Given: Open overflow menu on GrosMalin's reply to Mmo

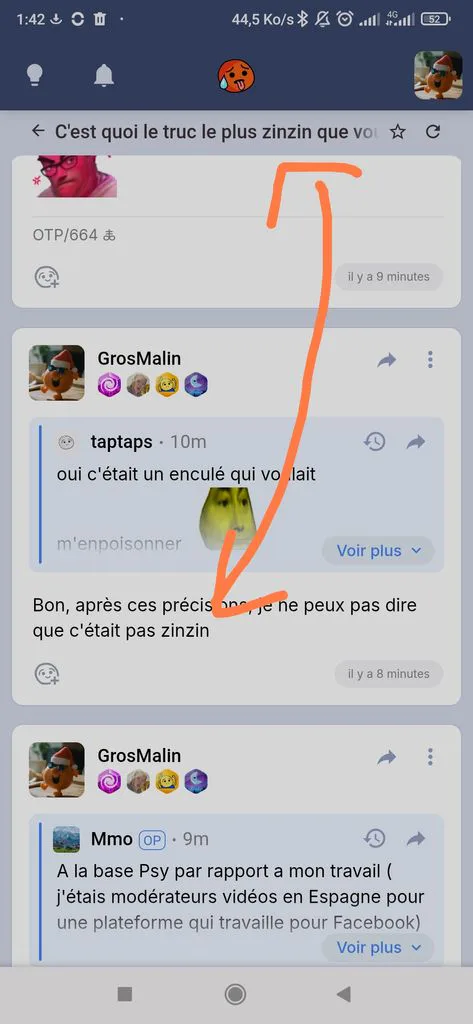Looking at the screenshot, I should pos(430,757).
